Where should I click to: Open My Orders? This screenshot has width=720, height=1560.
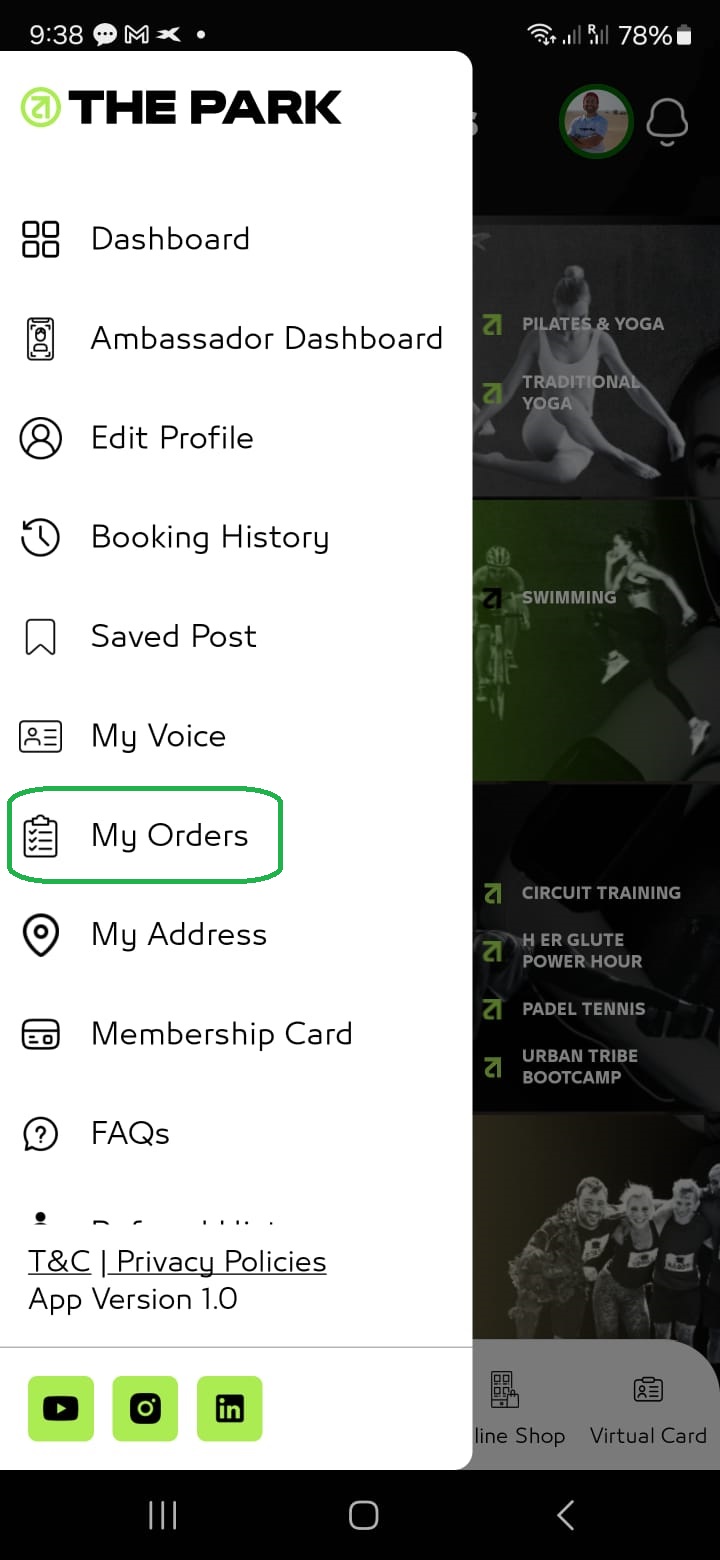169,835
